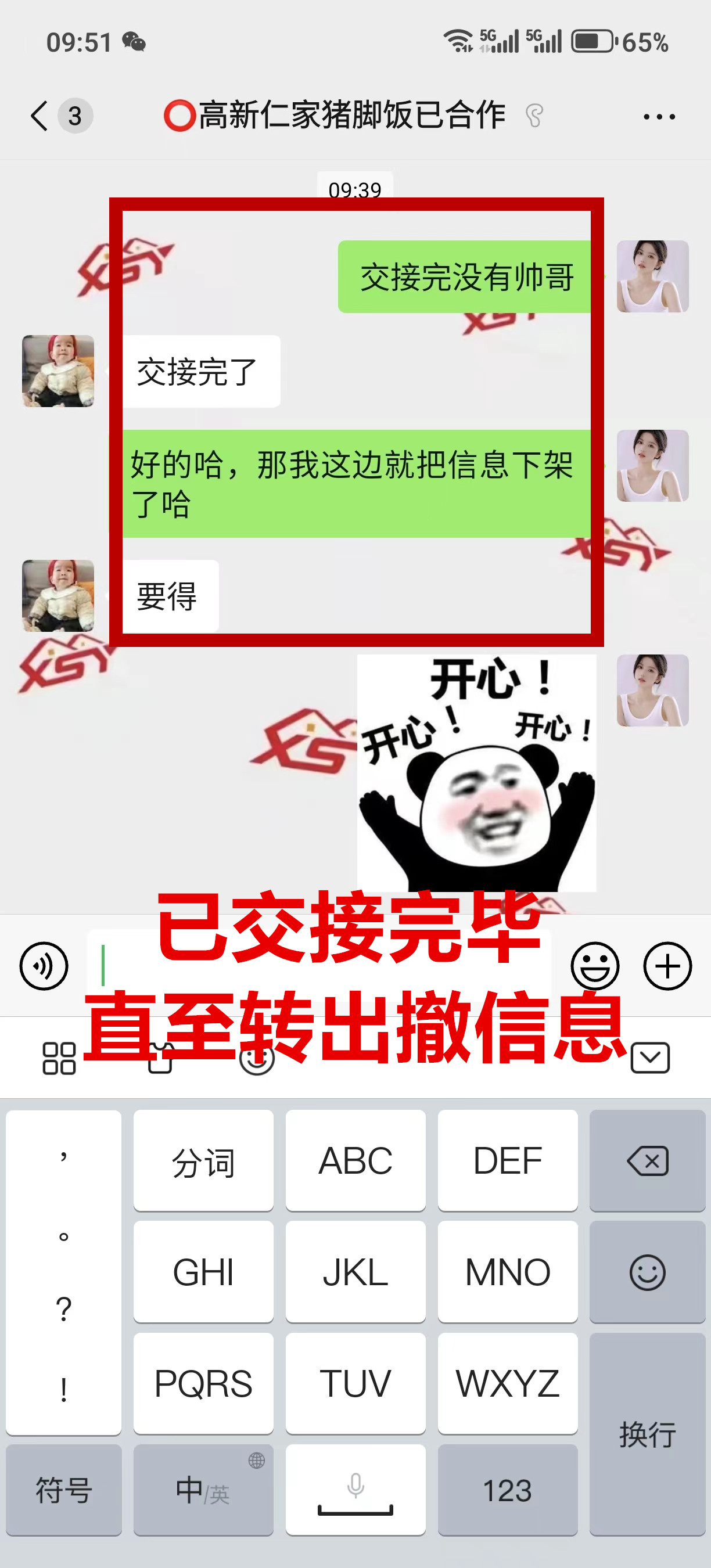This screenshot has height=1568, width=711.
Task: Switch the keyboard to the 123 number pad
Action: coord(507,1490)
